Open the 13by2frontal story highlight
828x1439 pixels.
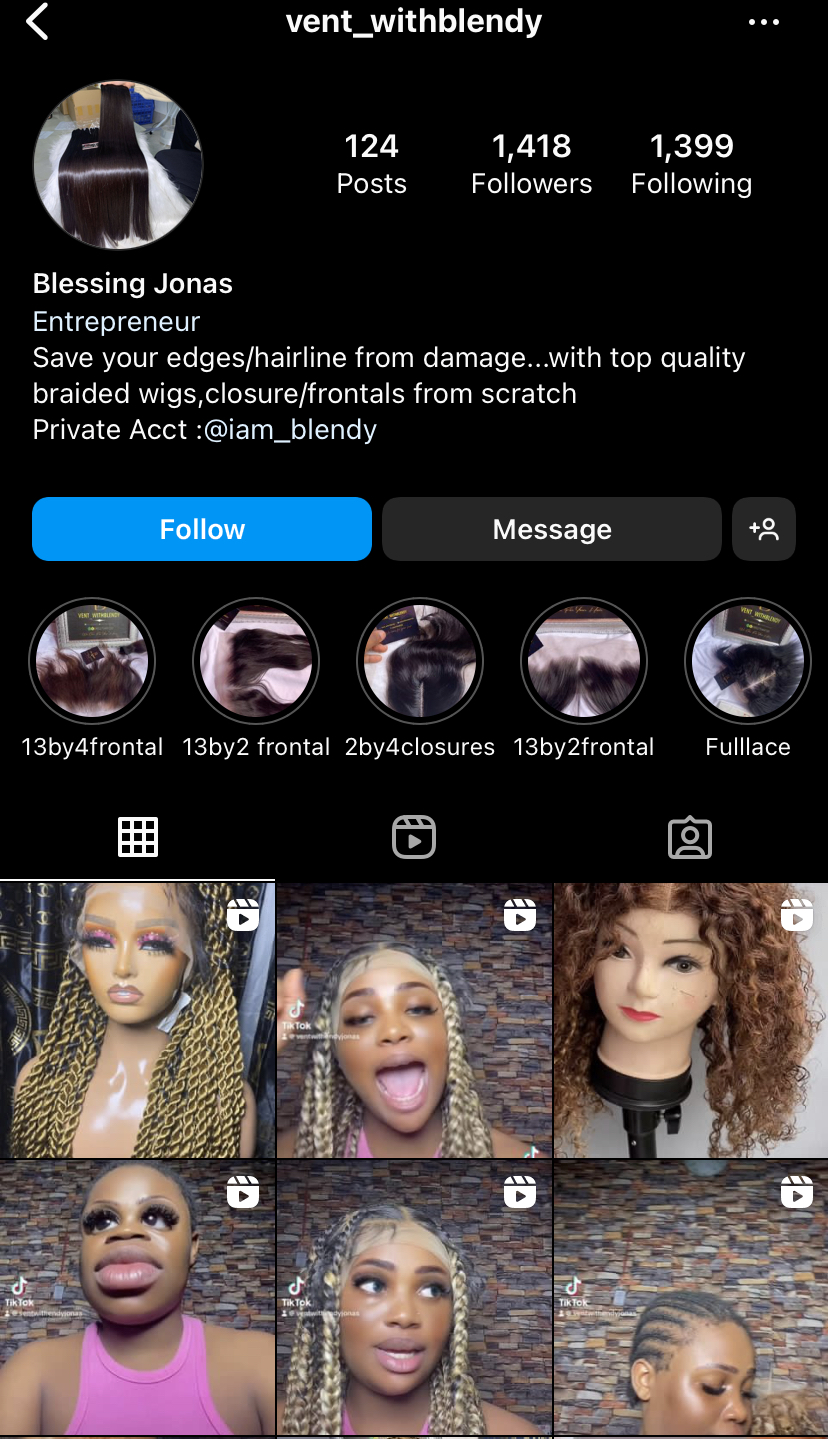584,661
